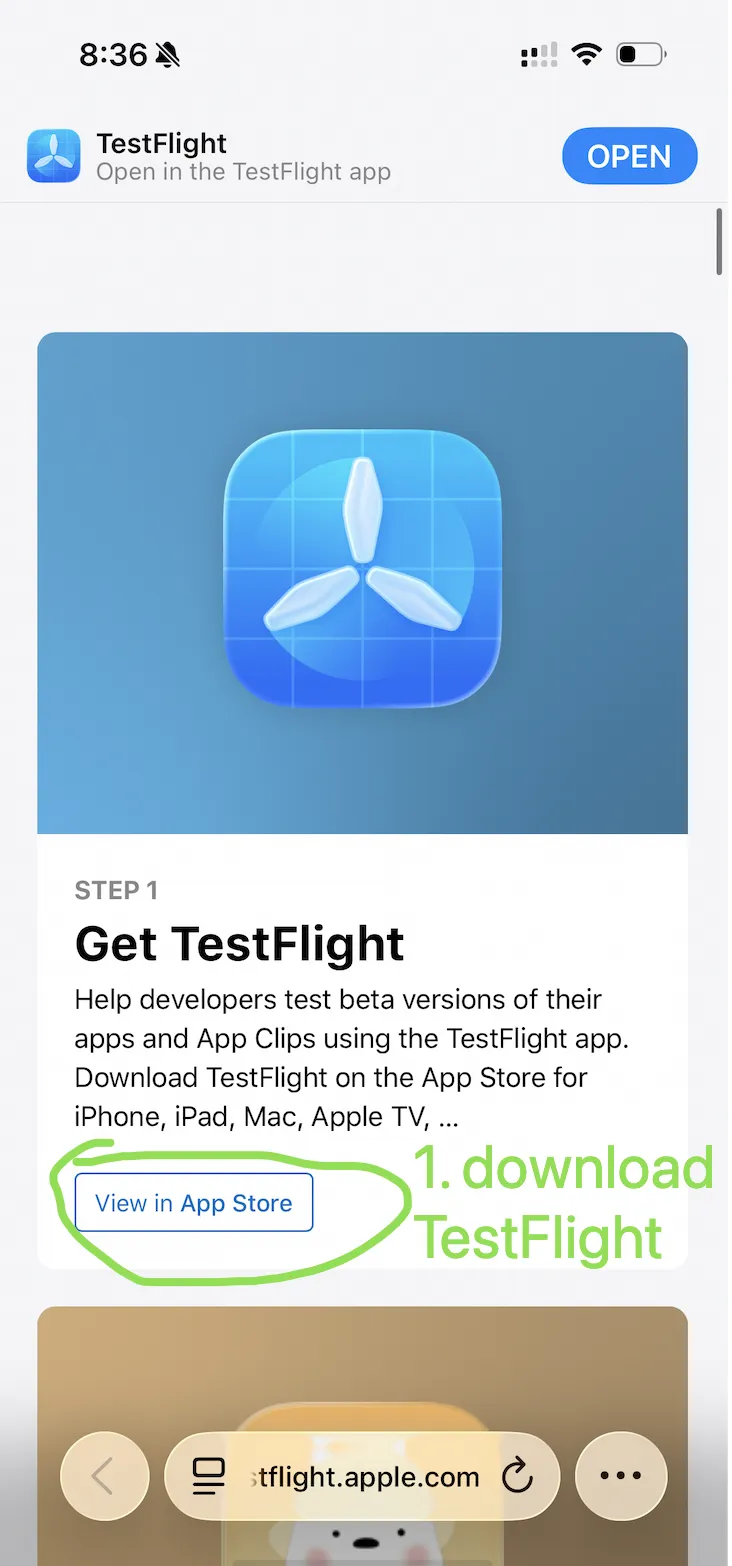Tap the Step 1 label
The image size is (732, 1566).
click(115, 890)
